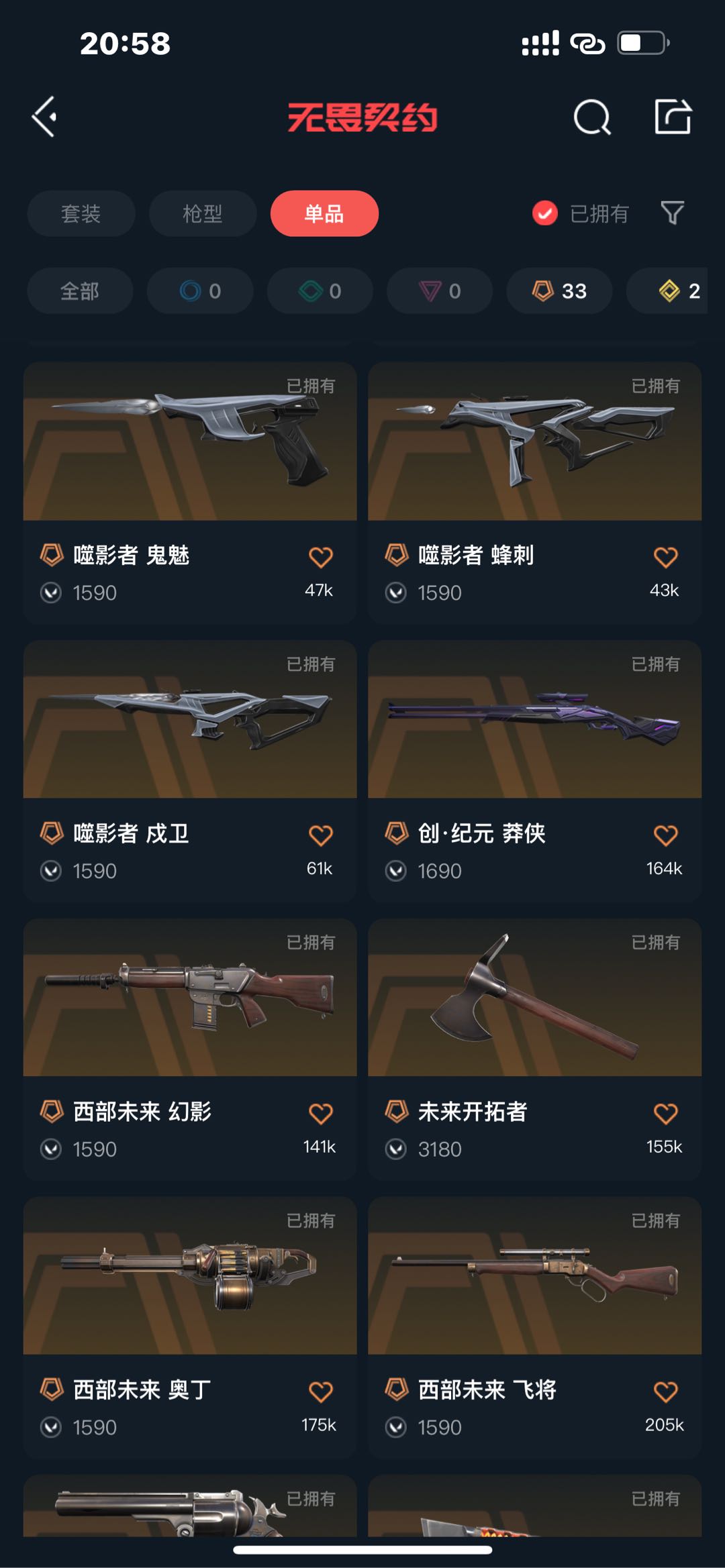725x1568 pixels.
Task: Filter by the blue tier chip showing 0
Action: tap(200, 291)
